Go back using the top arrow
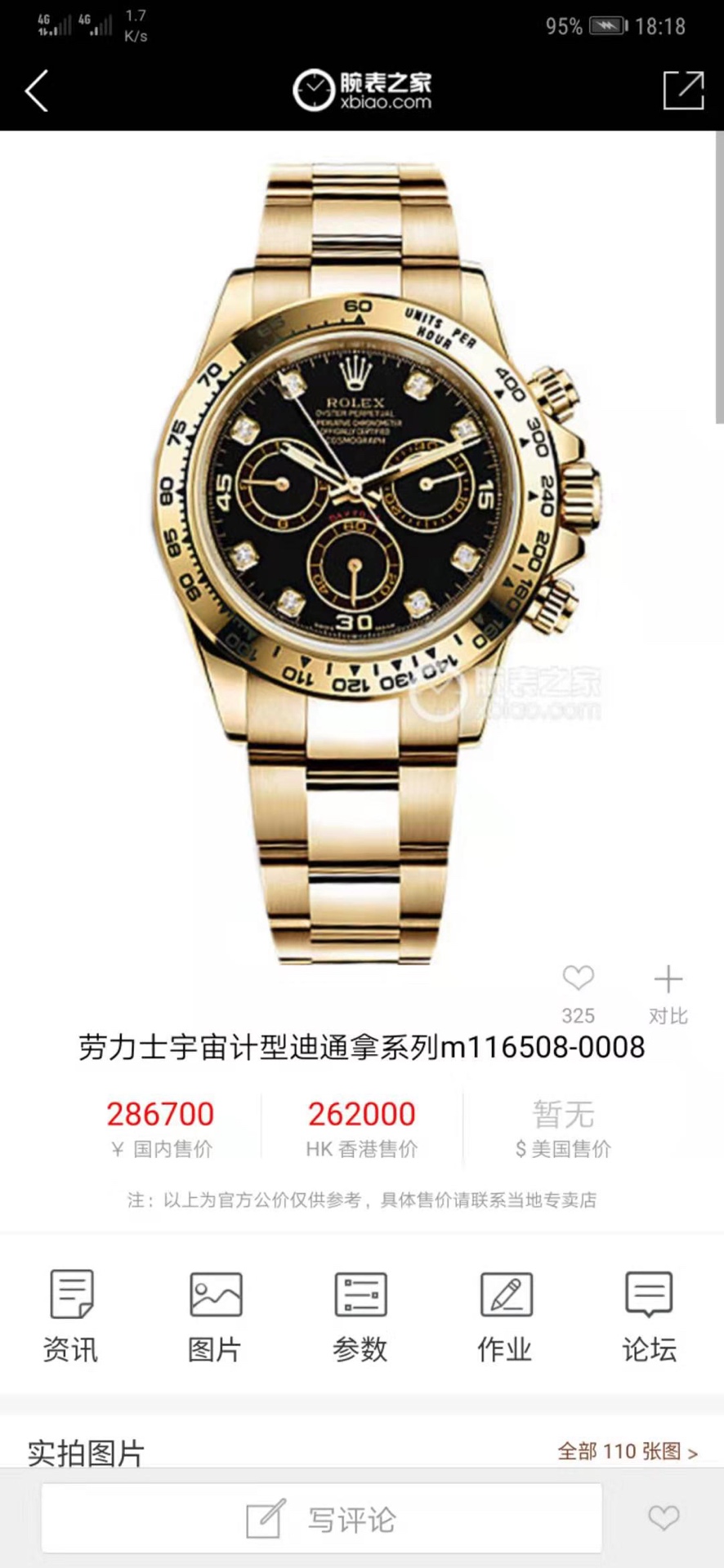Viewport: 724px width, 1568px height. point(37,90)
